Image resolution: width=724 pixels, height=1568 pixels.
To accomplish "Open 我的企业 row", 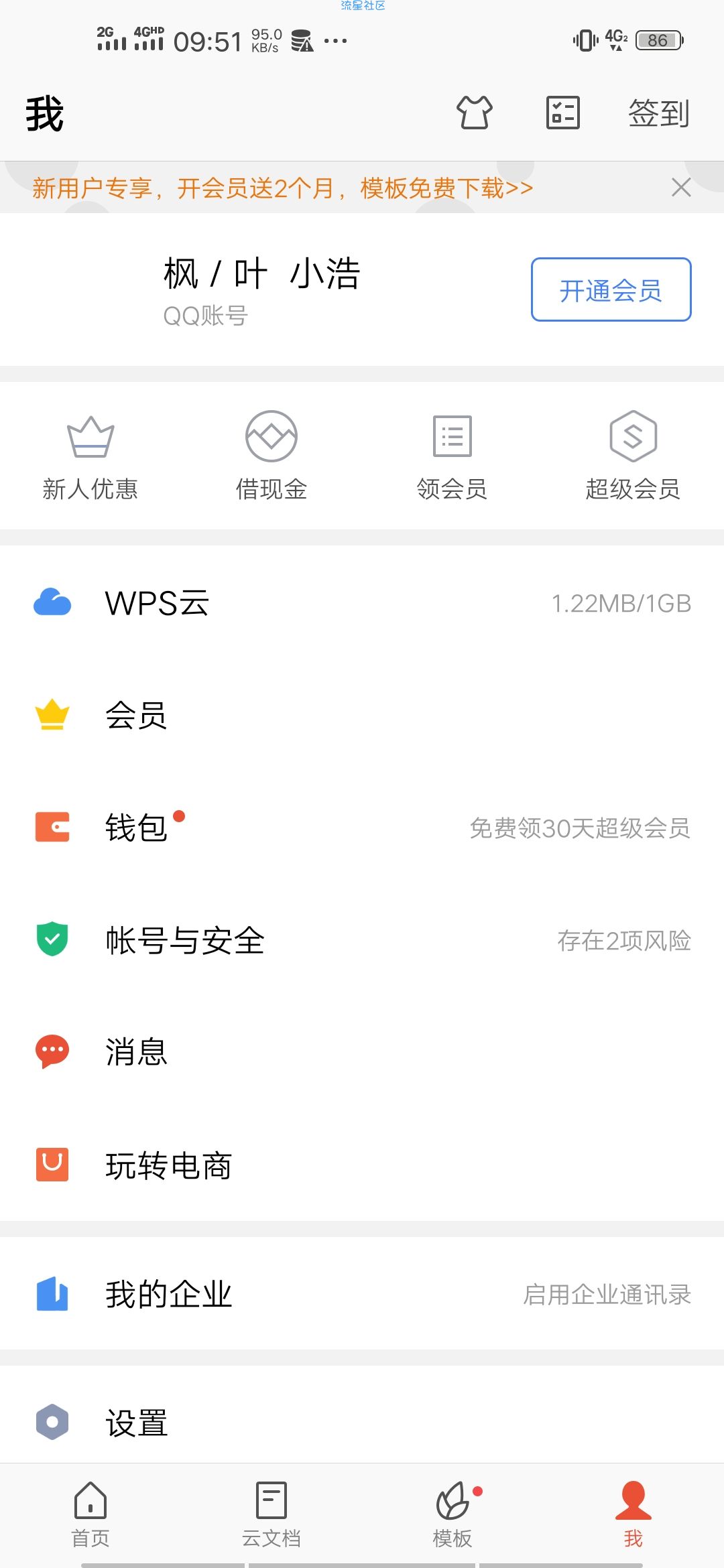I will [362, 1294].
